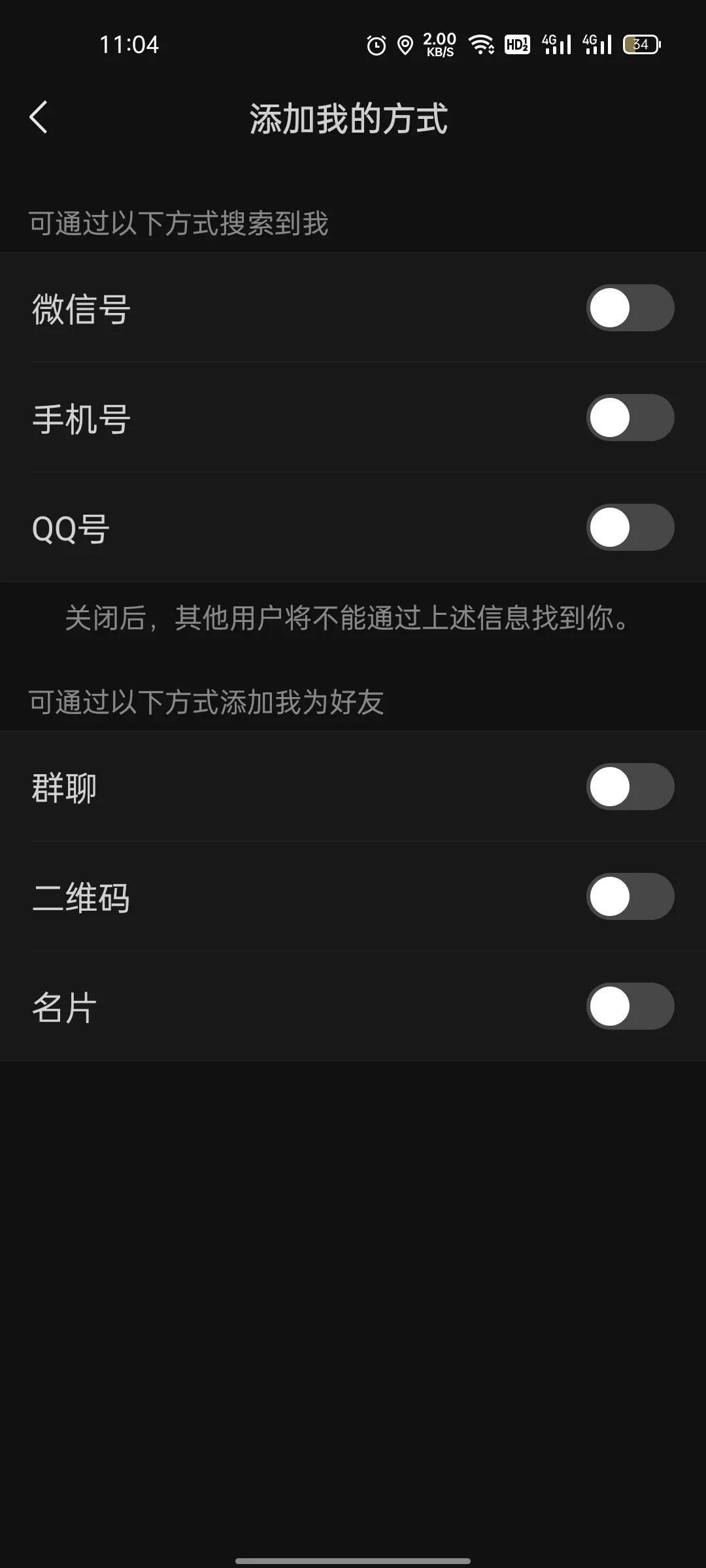Tap the clock showing 11:04

coord(128,44)
